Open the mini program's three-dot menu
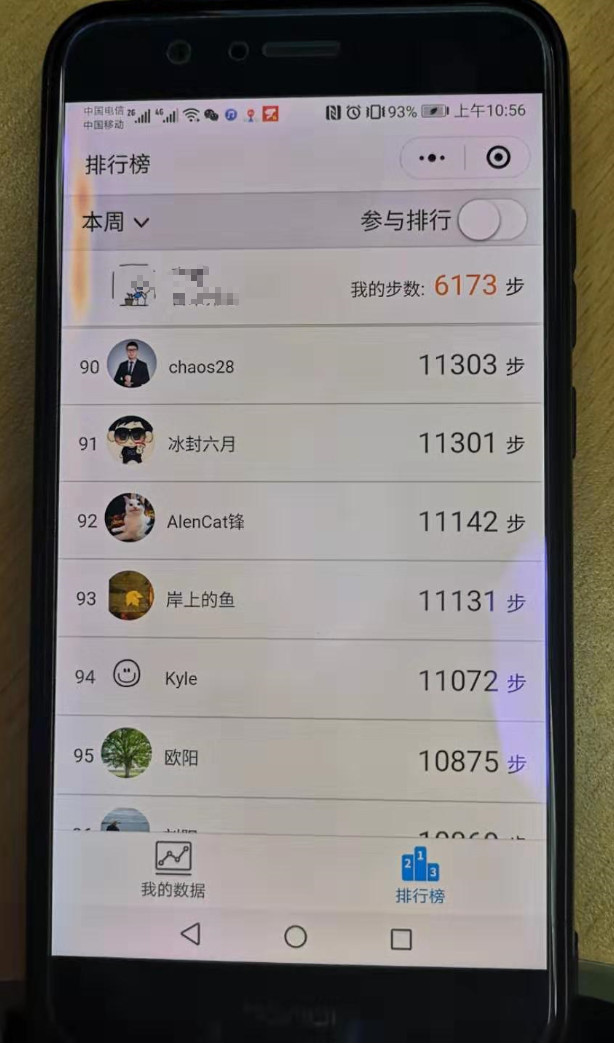The width and height of the screenshot is (614, 1044). click(x=432, y=158)
